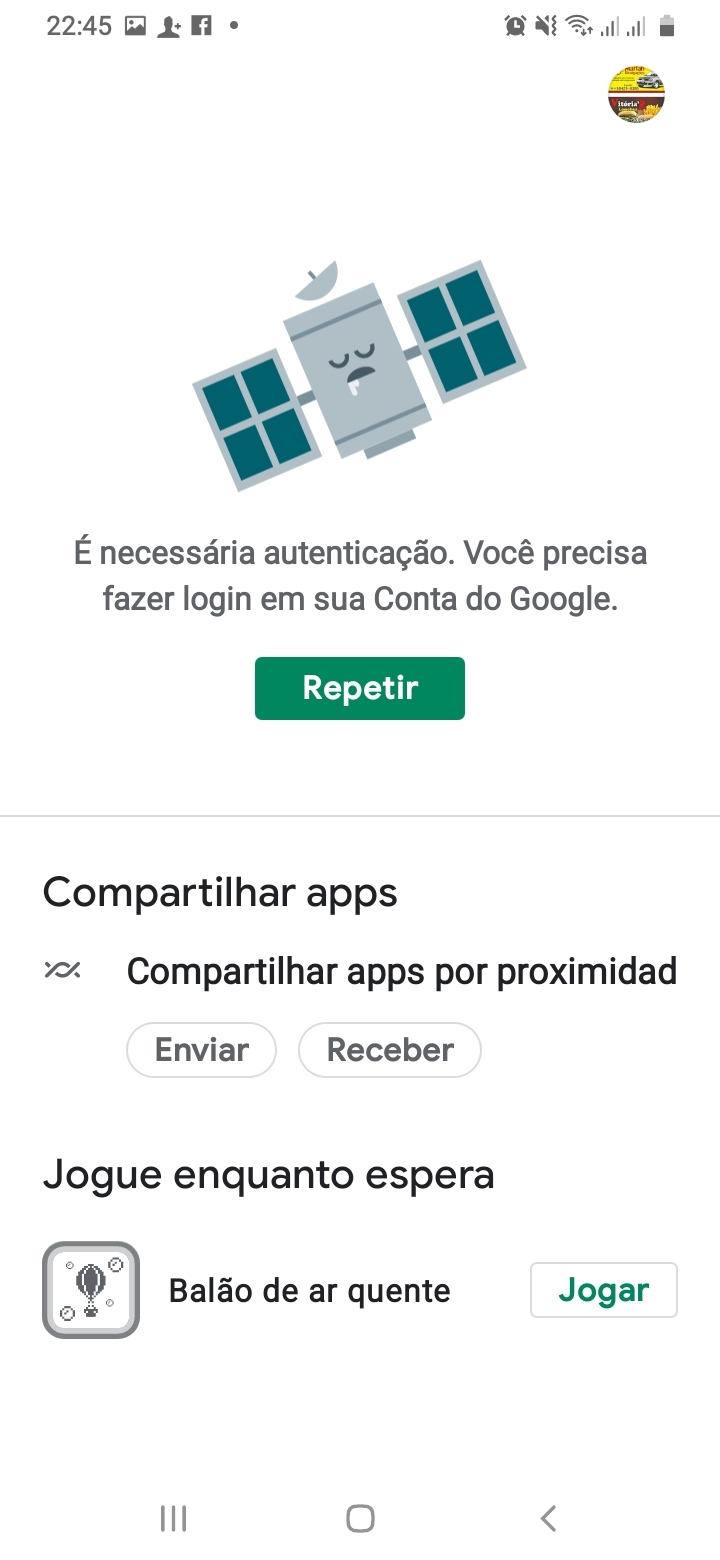Select the Enviar sharing chip
Image resolution: width=720 pixels, height=1560 pixels.
(201, 1049)
